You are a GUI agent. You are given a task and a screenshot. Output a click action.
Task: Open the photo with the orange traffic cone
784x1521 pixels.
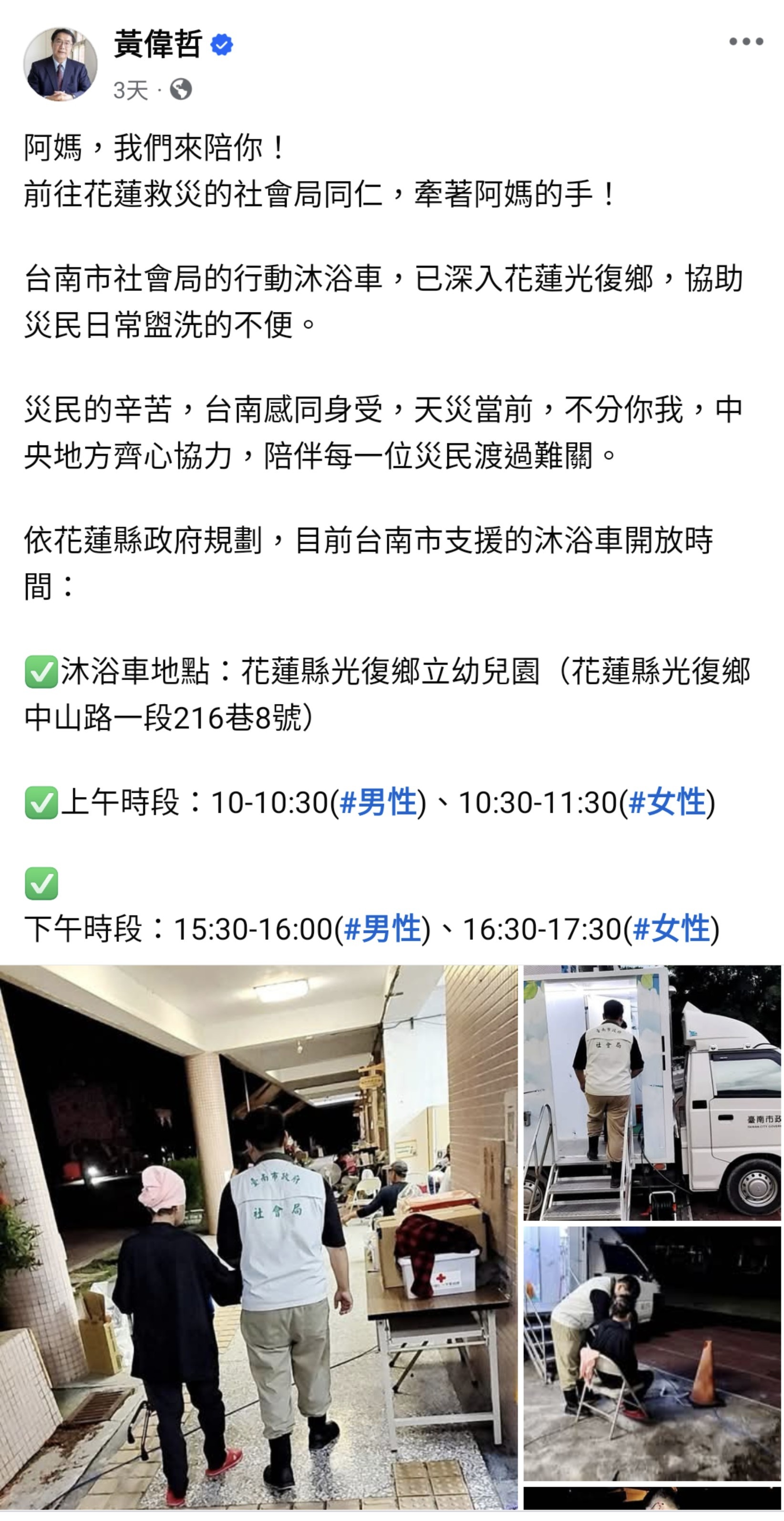click(x=652, y=1353)
